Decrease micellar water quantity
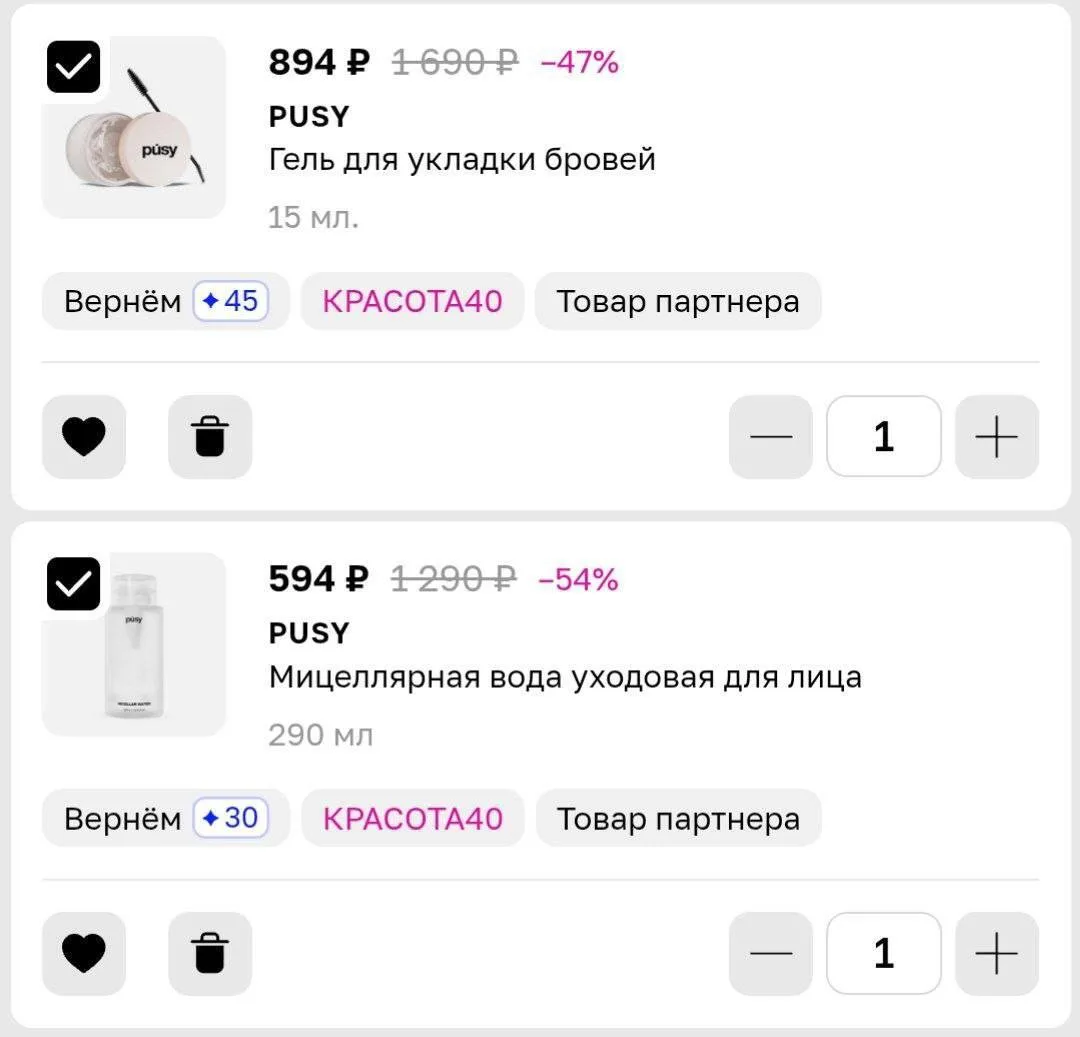 coord(770,954)
